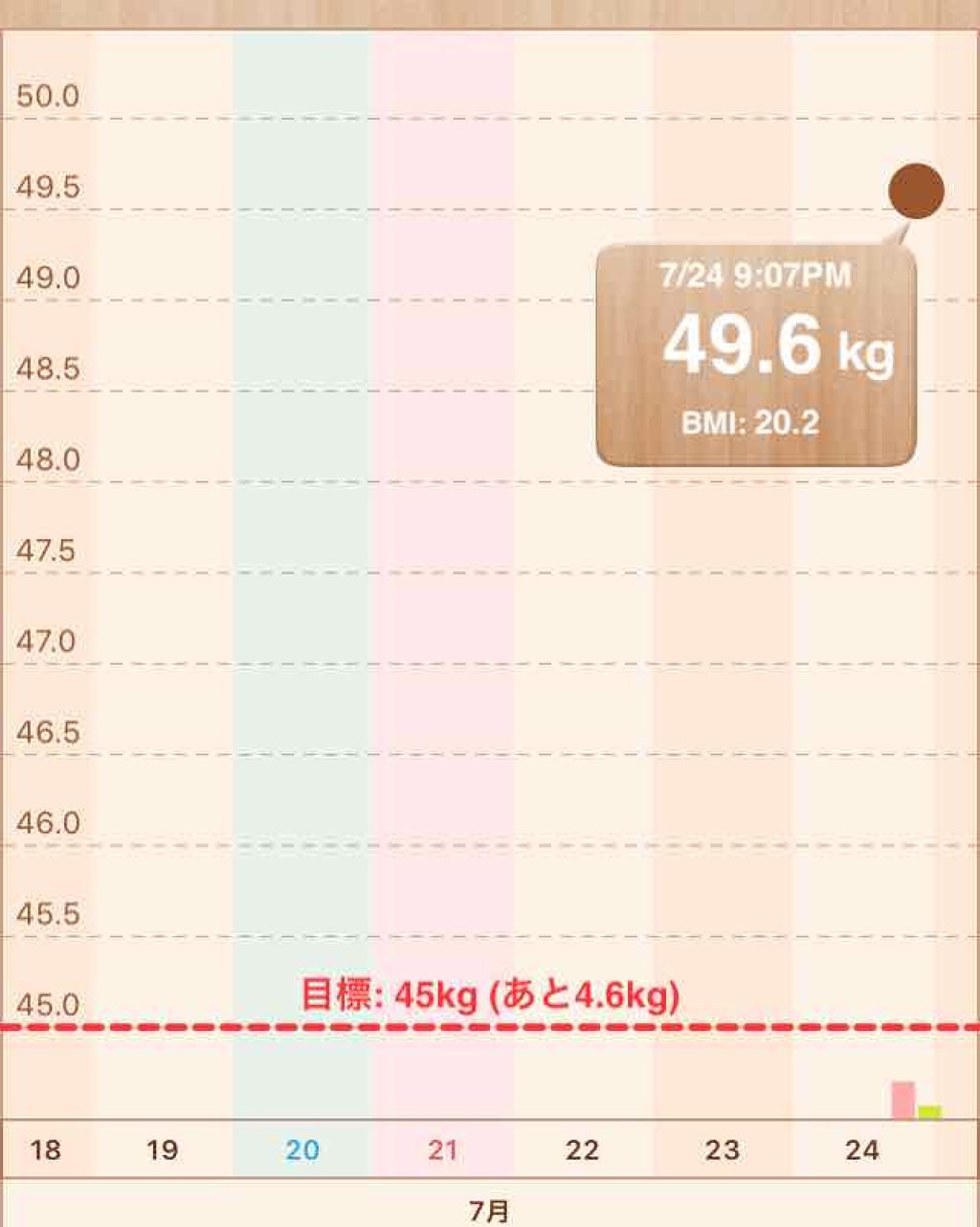Image resolution: width=980 pixels, height=1227 pixels.
Task: Toggle the goal line visibility
Action: pos(479,1028)
